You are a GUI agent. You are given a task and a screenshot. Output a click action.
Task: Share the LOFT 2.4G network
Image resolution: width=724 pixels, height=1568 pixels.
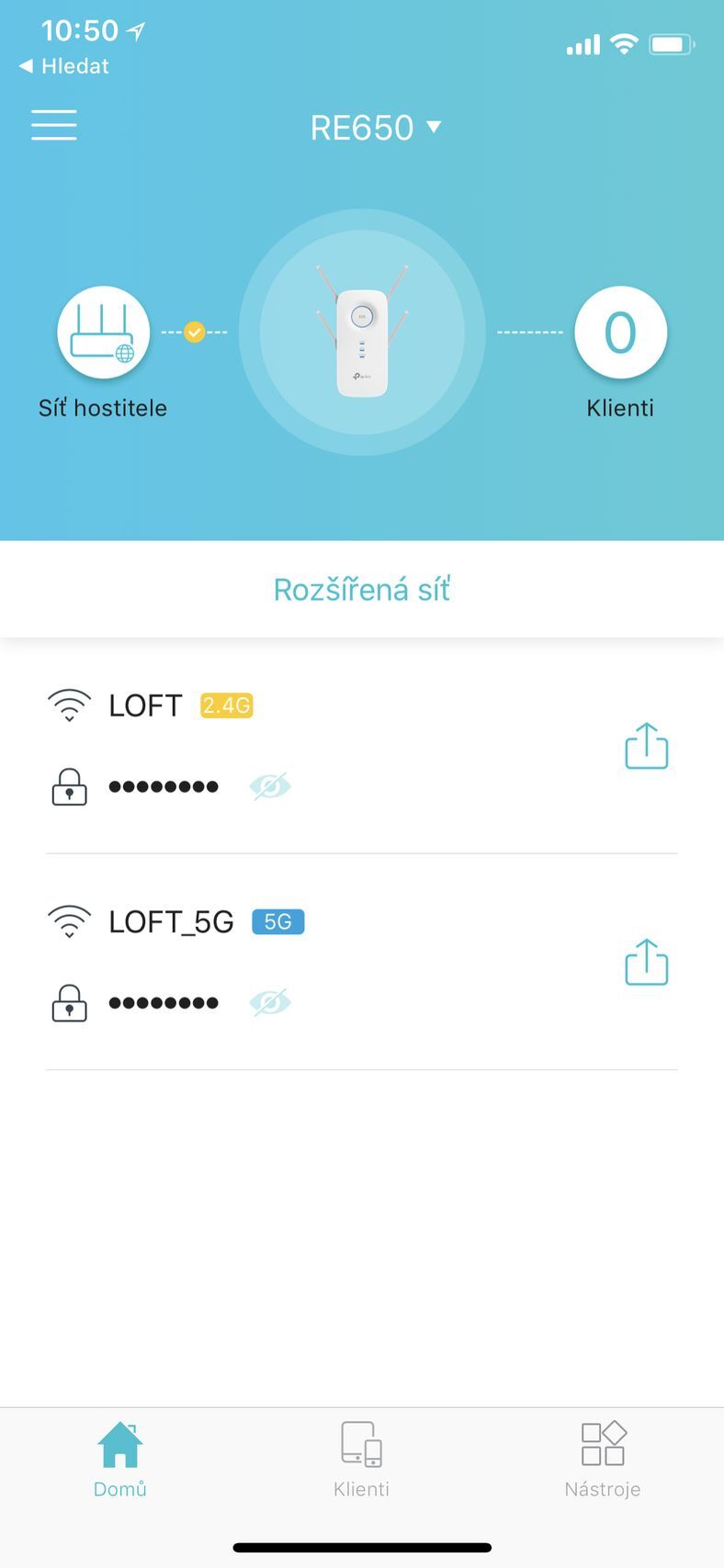tap(646, 745)
